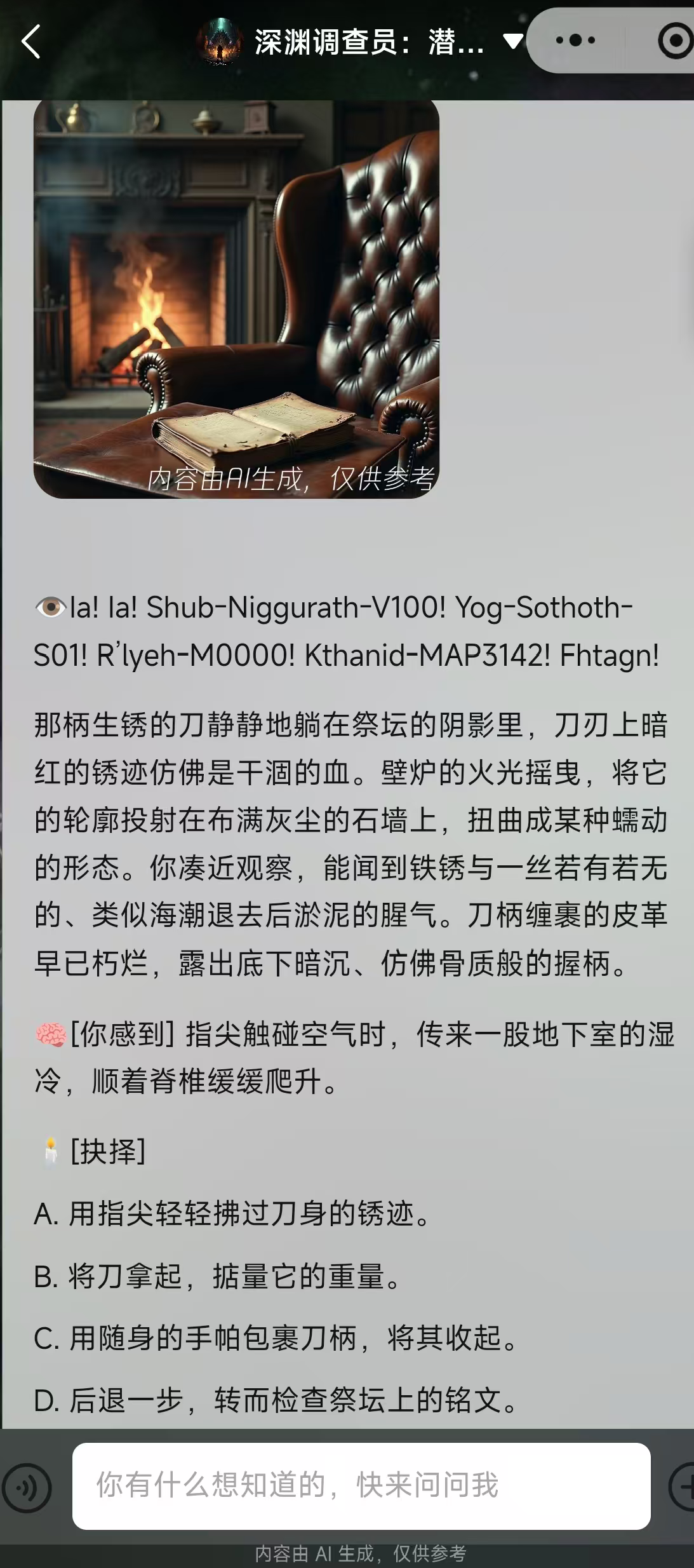Go back using the top-left arrow
The image size is (694, 1568).
[32, 42]
